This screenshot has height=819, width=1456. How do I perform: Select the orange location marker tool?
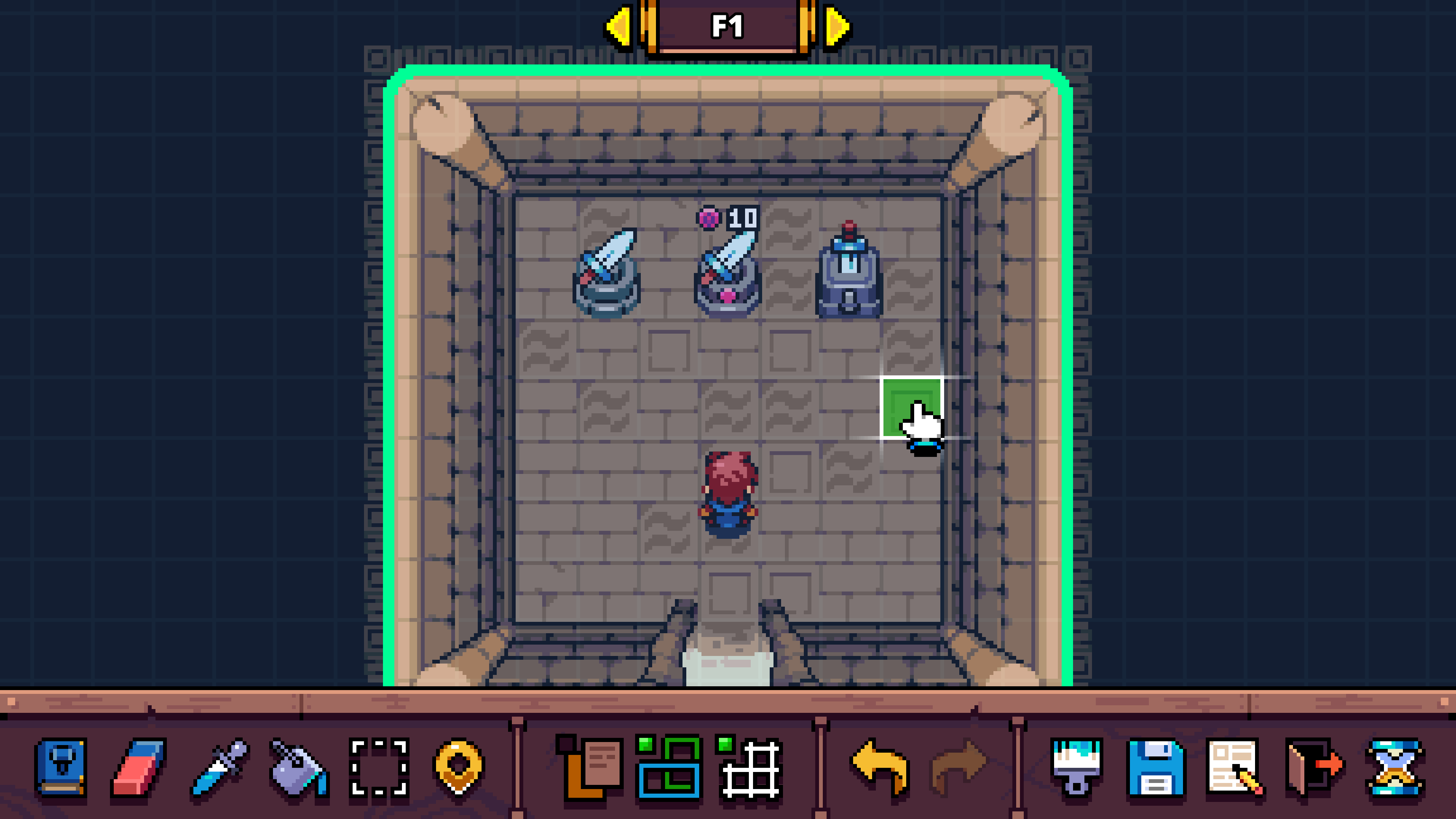click(x=458, y=767)
